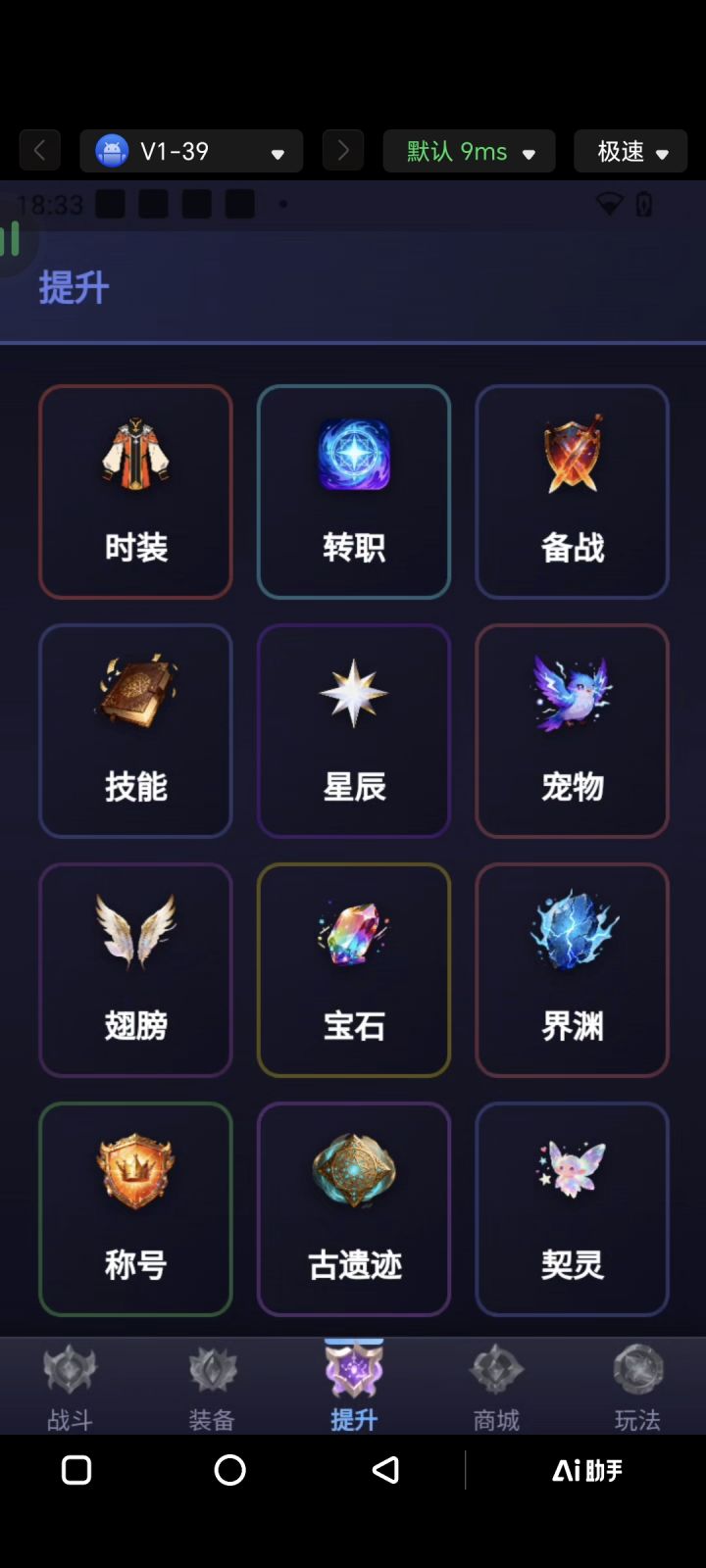Switch to the 商城 shop tab
This screenshot has width=706, height=1568.
click(x=495, y=1384)
